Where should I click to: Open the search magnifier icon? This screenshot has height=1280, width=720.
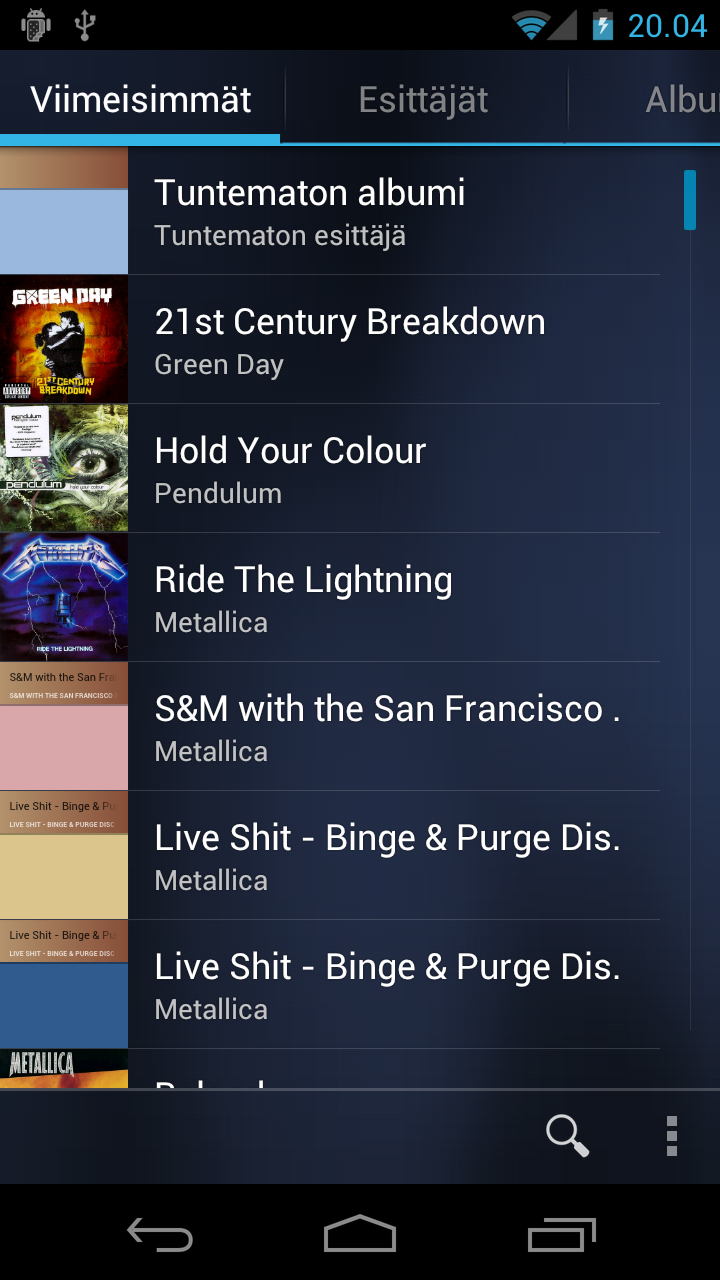tap(567, 1136)
